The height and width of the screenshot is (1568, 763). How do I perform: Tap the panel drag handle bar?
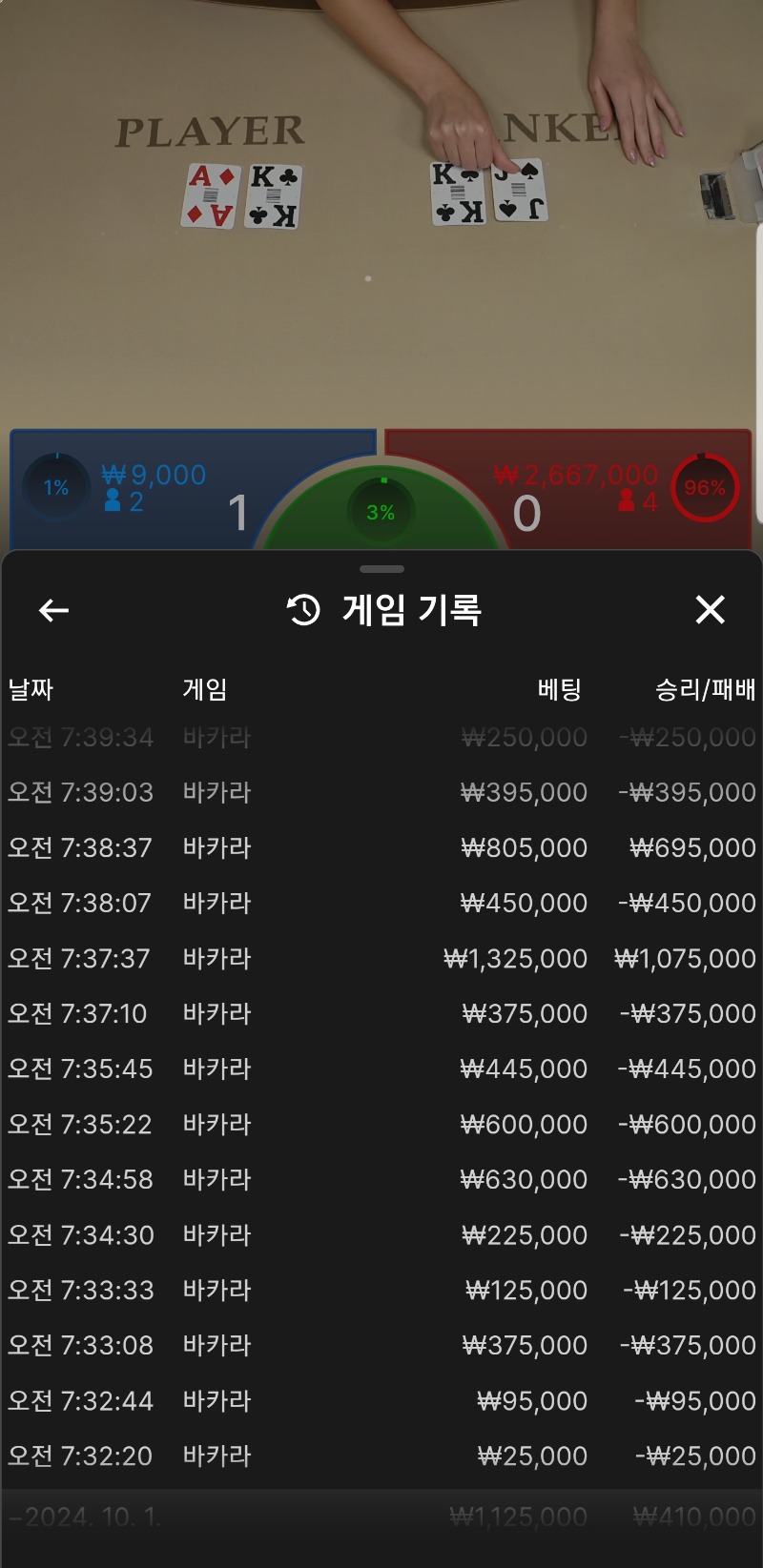click(x=381, y=569)
